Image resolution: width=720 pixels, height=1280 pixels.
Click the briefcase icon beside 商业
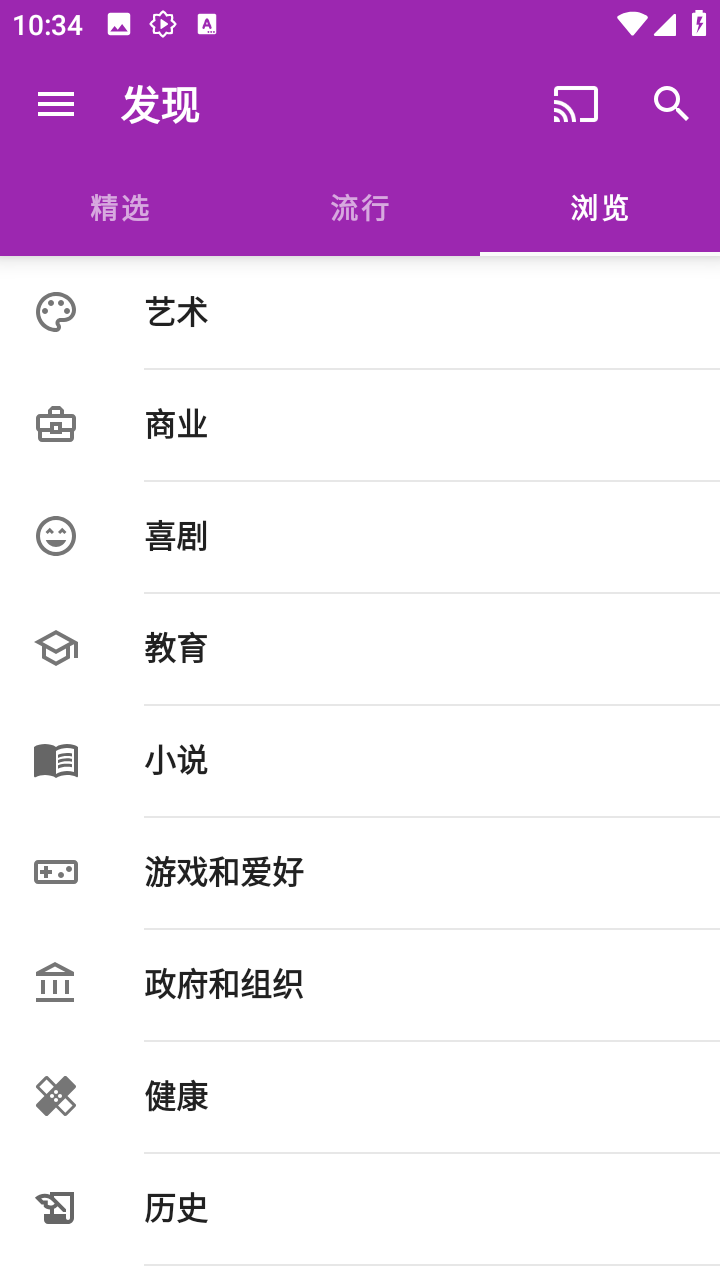(57, 424)
